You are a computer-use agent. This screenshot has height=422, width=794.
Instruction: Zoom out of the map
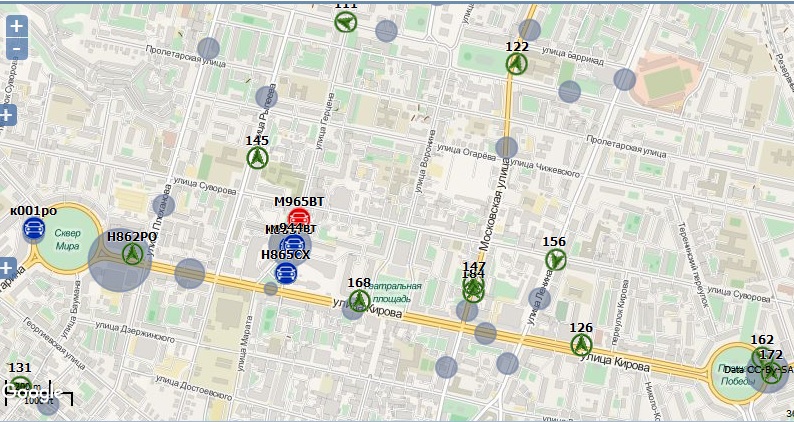(17, 48)
